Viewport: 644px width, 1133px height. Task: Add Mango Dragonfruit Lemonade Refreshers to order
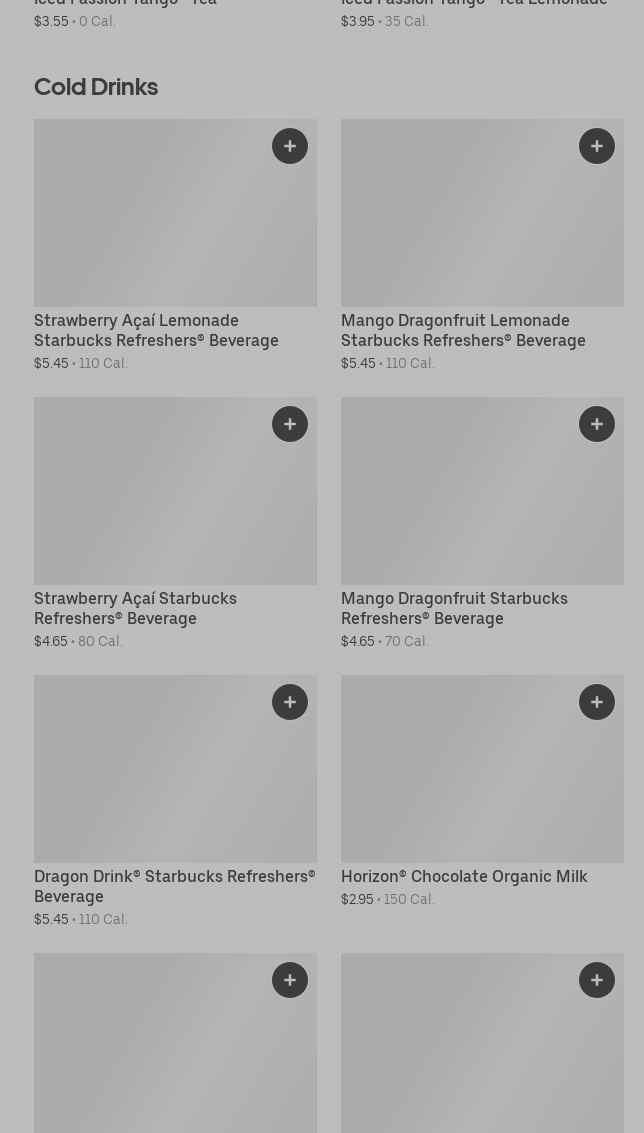click(597, 146)
